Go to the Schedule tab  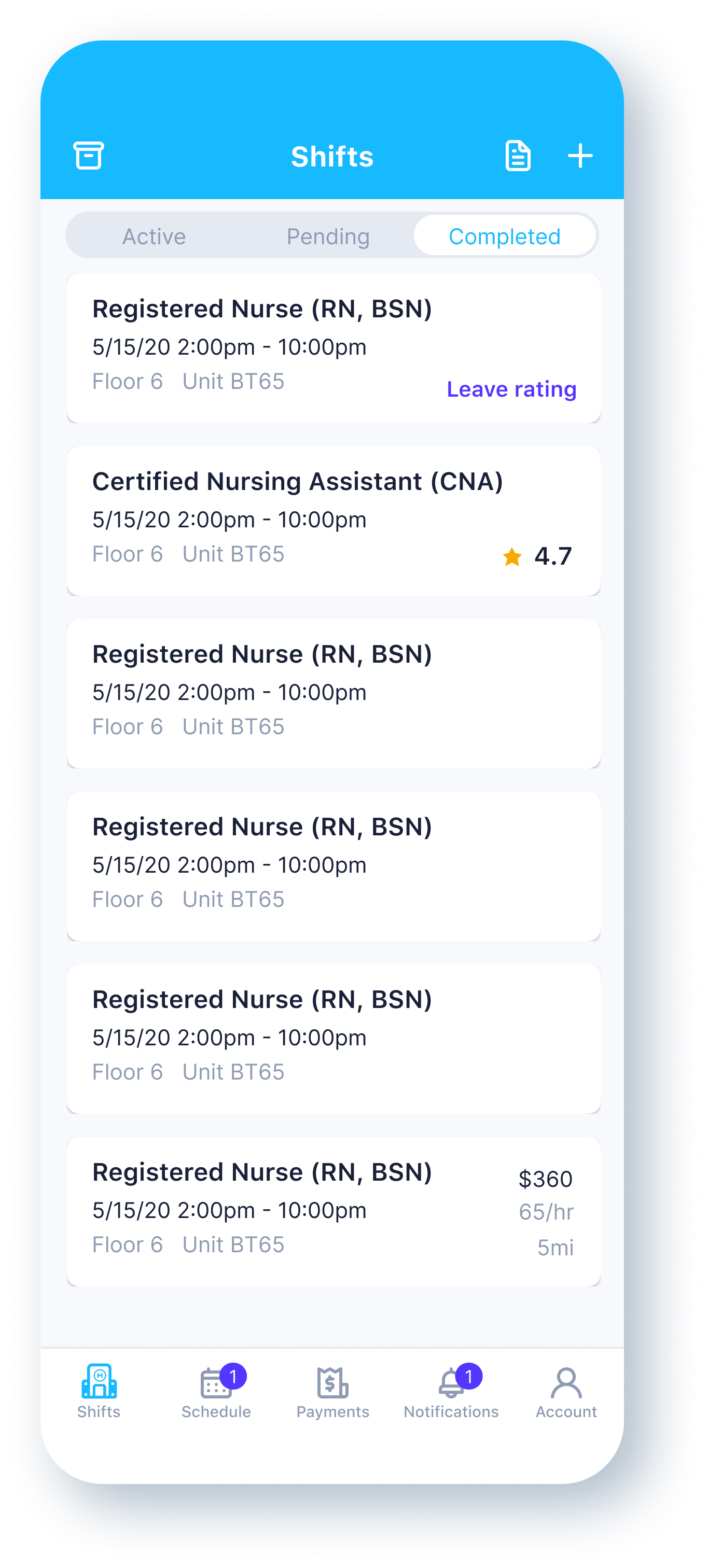pyautogui.click(x=216, y=1392)
